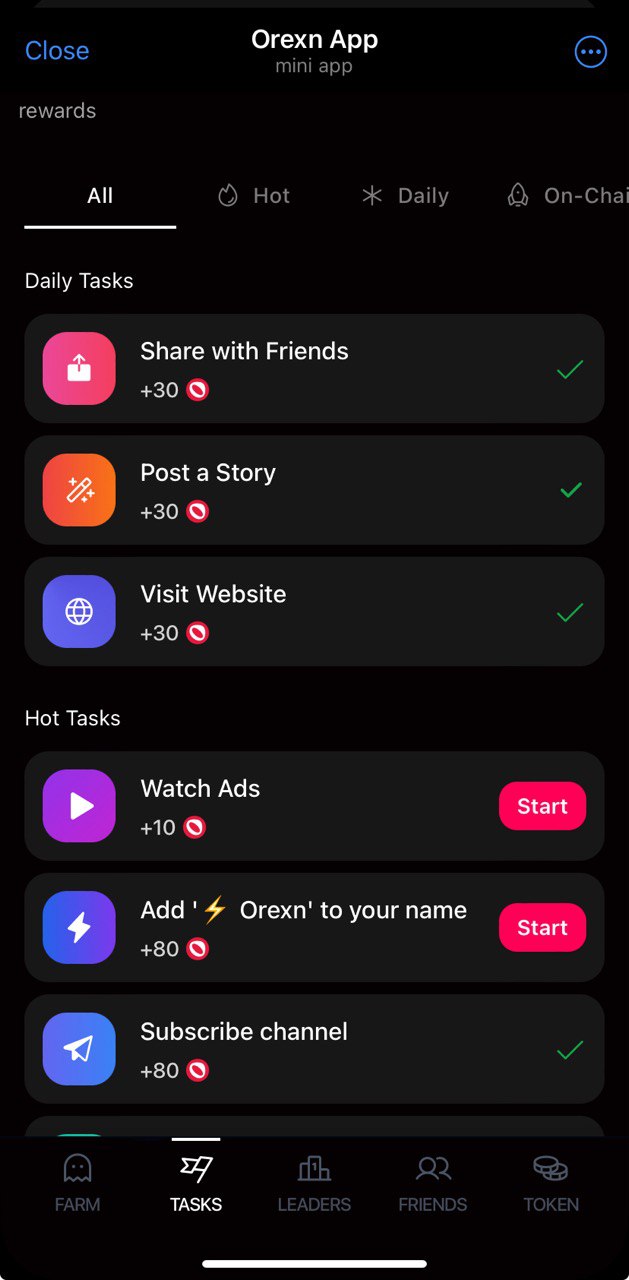
Task: Start the Add Orexn to name task
Action: (x=542, y=928)
